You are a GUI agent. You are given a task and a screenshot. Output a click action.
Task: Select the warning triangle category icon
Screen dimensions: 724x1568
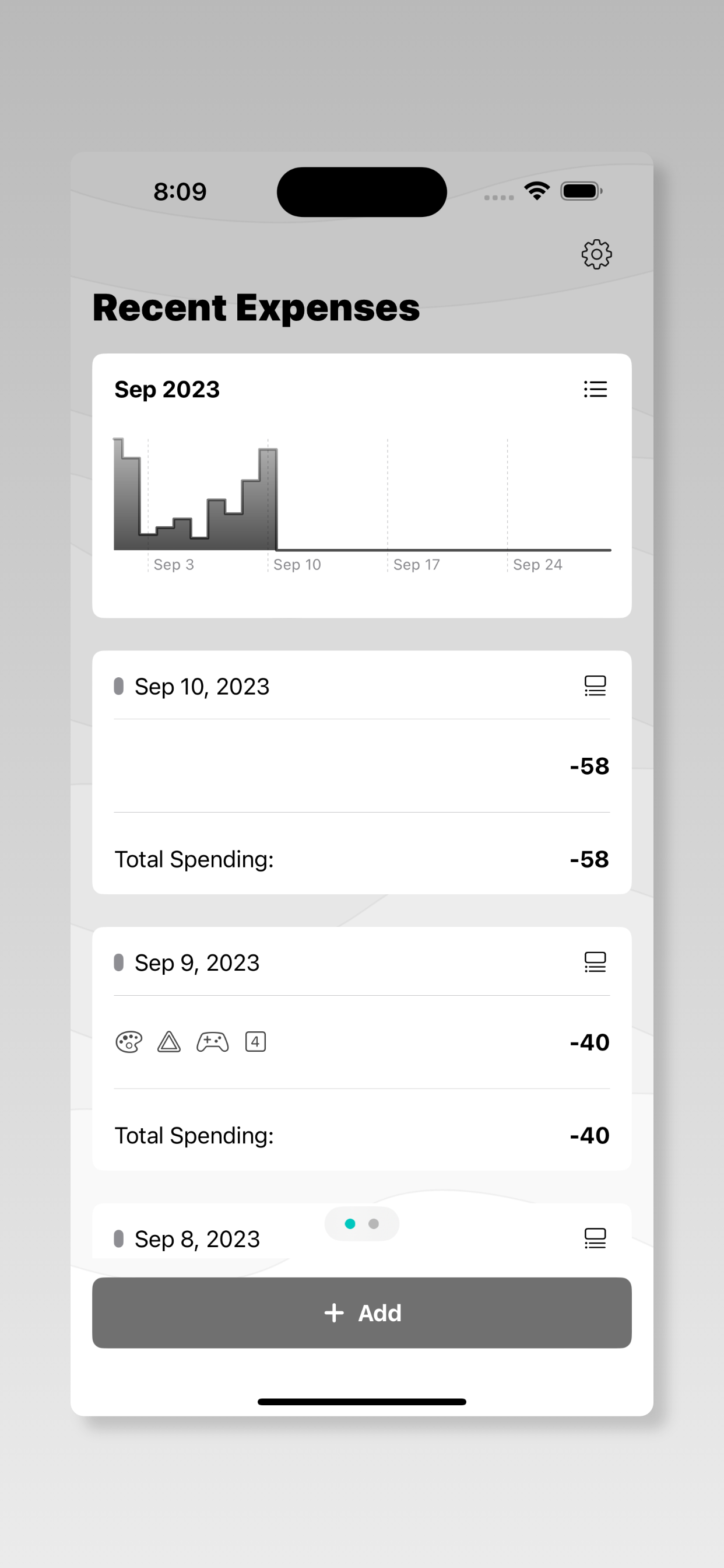click(168, 1041)
